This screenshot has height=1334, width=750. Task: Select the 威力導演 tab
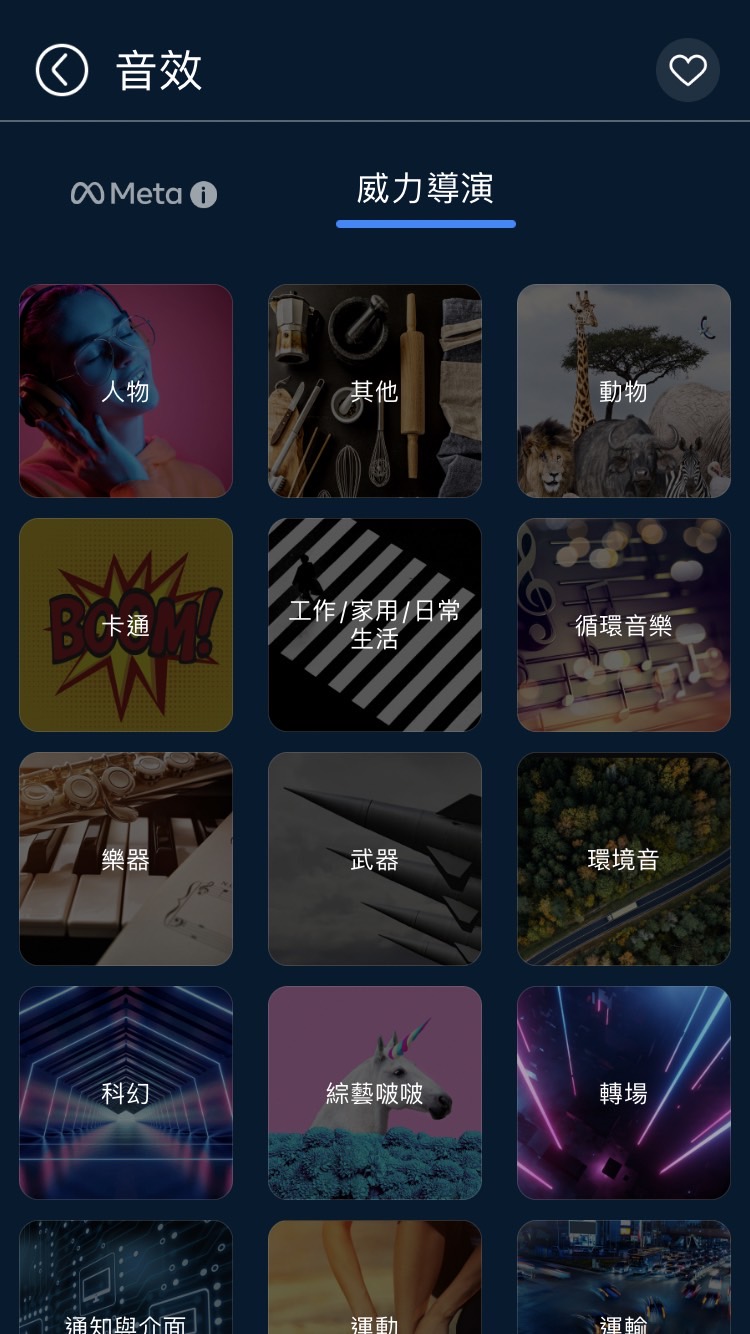coord(425,189)
